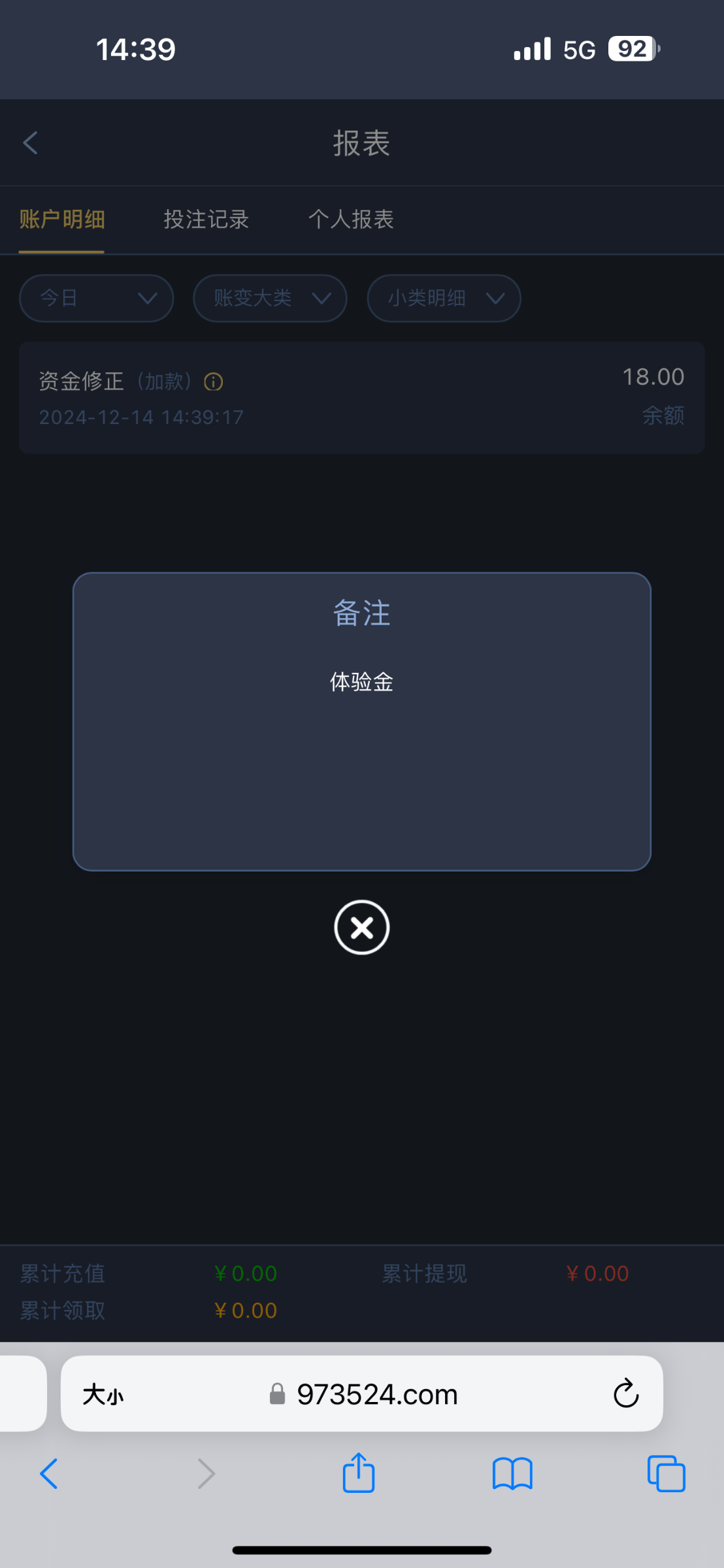Tap the padlock icon in address bar
The height and width of the screenshot is (1568, 724).
coord(277,1394)
